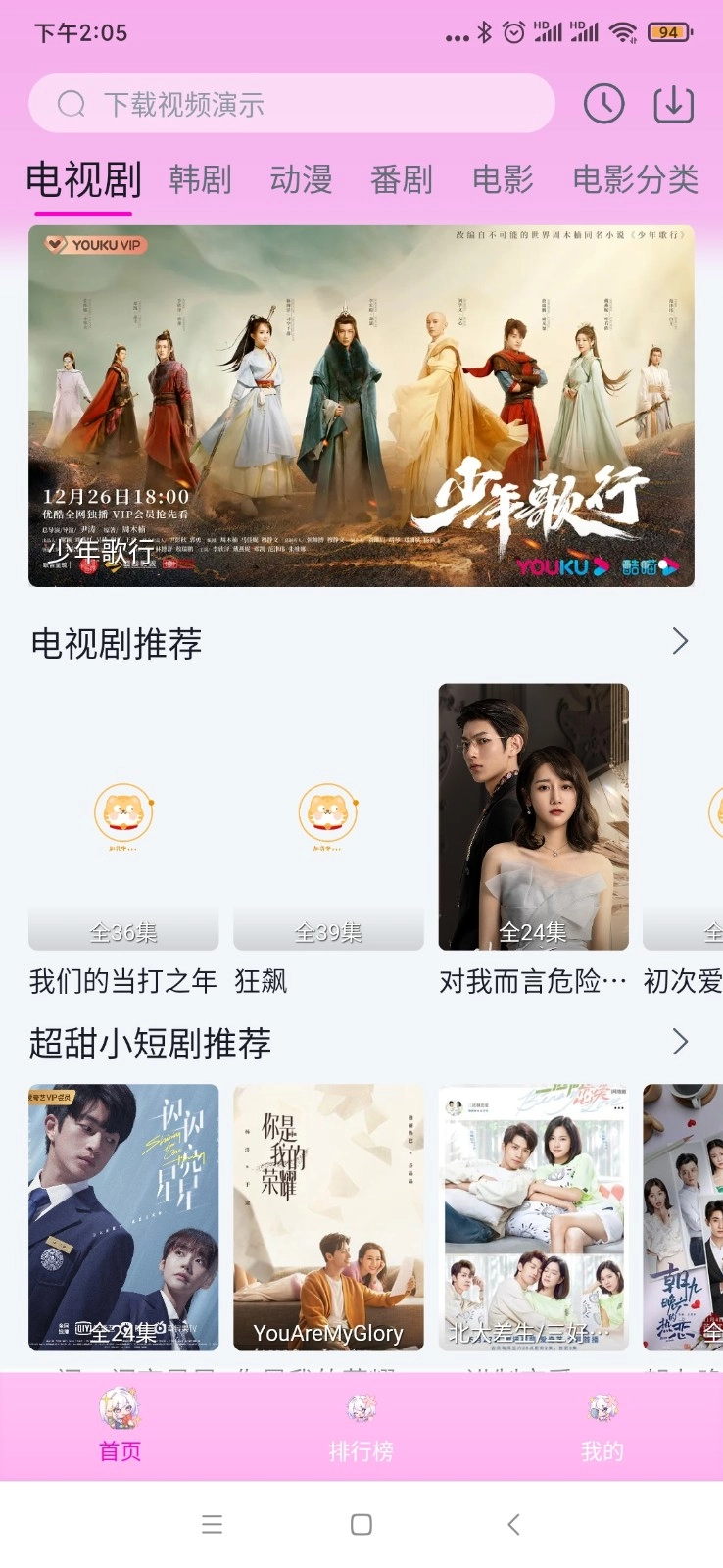Viewport: 723px width, 1568px height.
Task: Select the 电视剧 tab
Action: click(x=83, y=180)
